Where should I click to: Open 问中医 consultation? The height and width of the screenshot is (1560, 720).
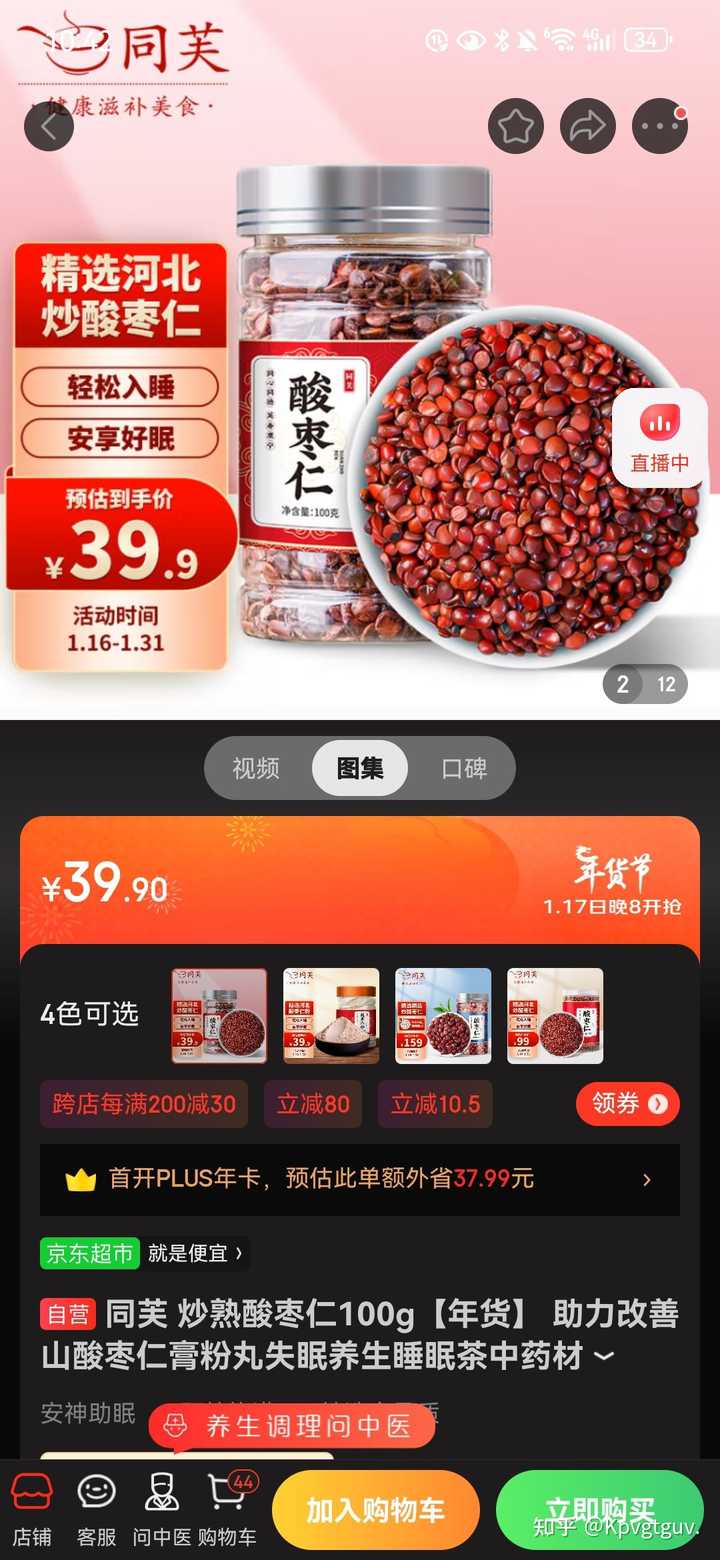[x=161, y=1509]
